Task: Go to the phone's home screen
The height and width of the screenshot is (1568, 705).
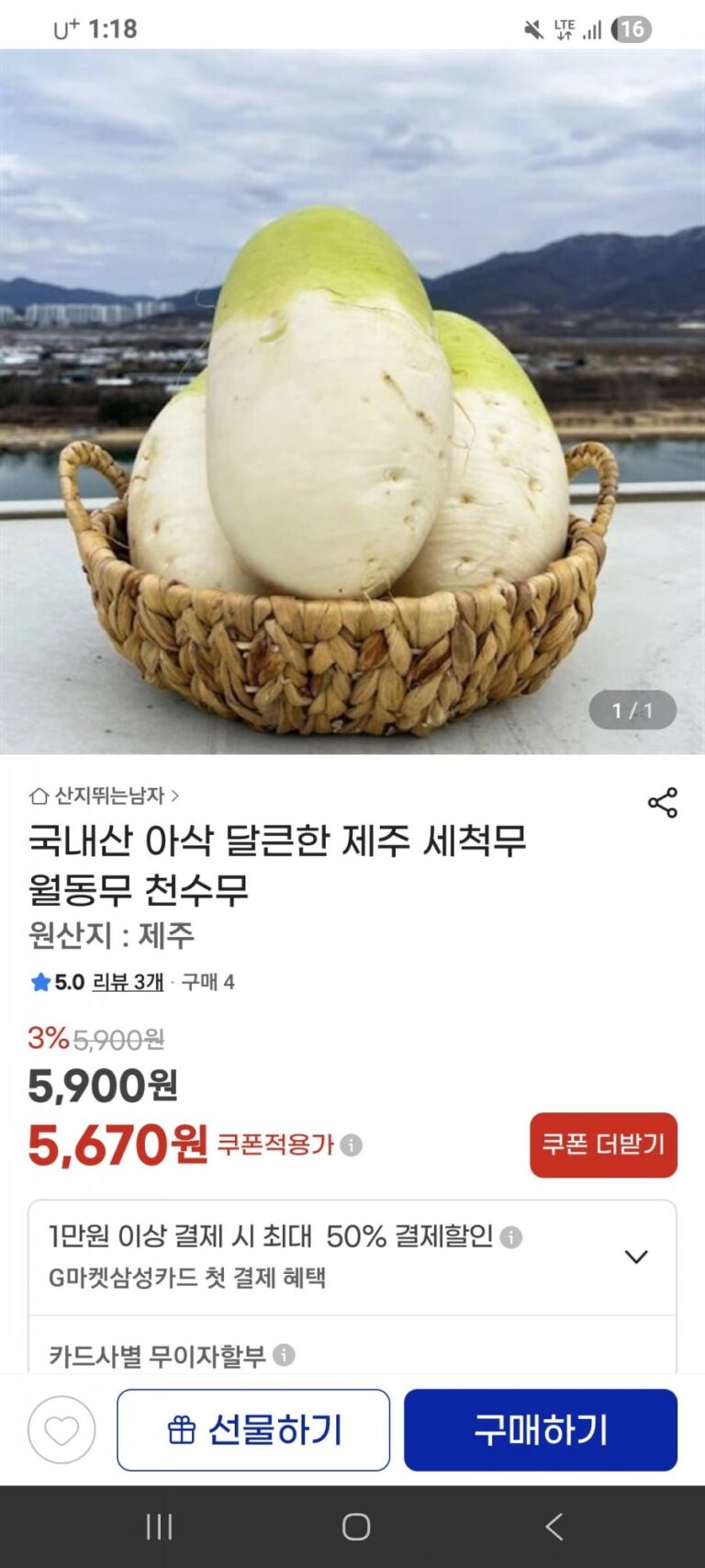Action: [x=355, y=1527]
